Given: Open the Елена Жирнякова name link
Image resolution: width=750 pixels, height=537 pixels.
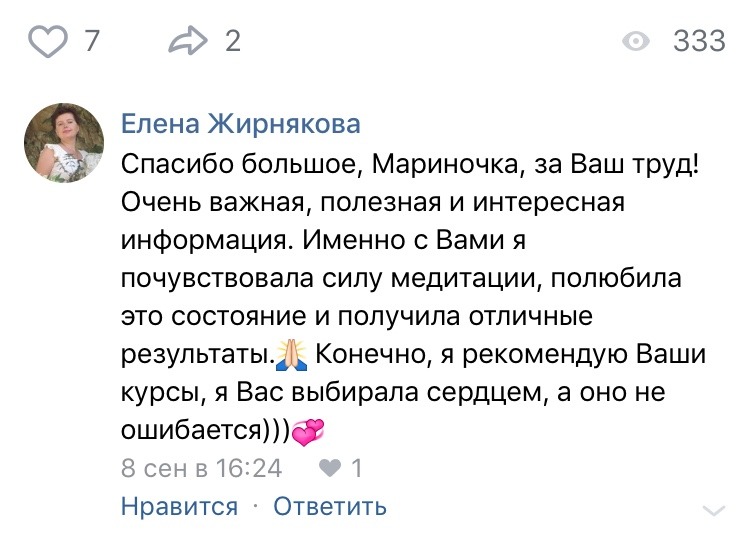Looking at the screenshot, I should point(240,123).
